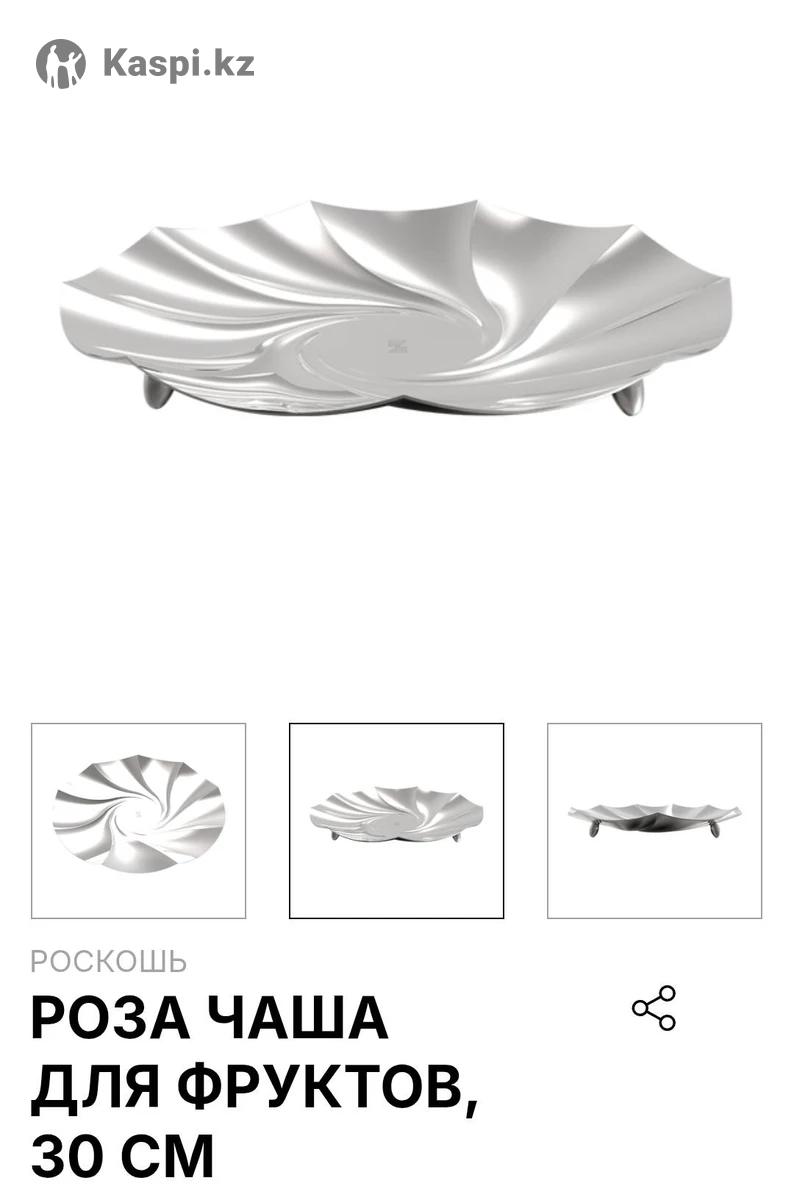Select the side-view bowl thumbnail
Image resolution: width=794 pixels, height=1200 pixels.
(654, 820)
